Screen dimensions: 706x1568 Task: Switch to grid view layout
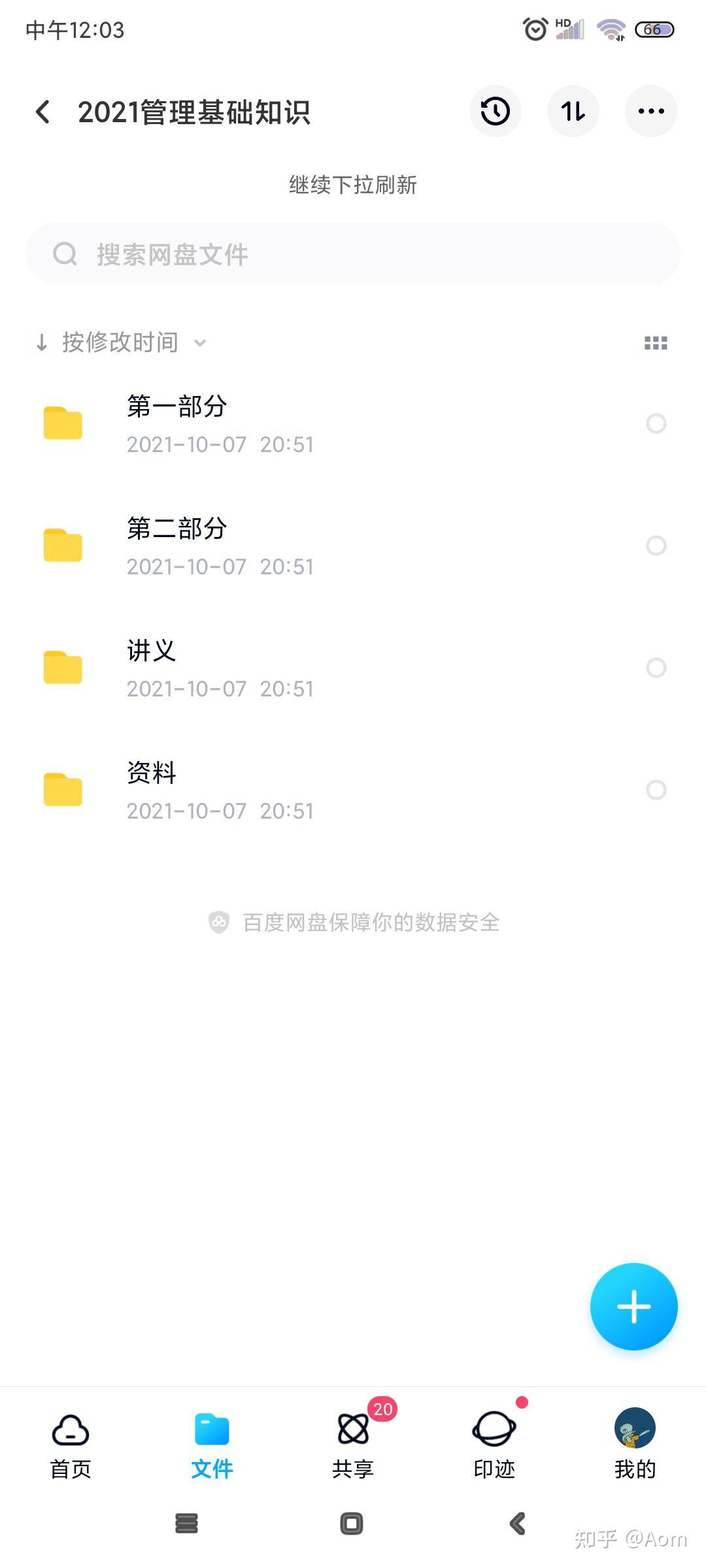click(656, 343)
